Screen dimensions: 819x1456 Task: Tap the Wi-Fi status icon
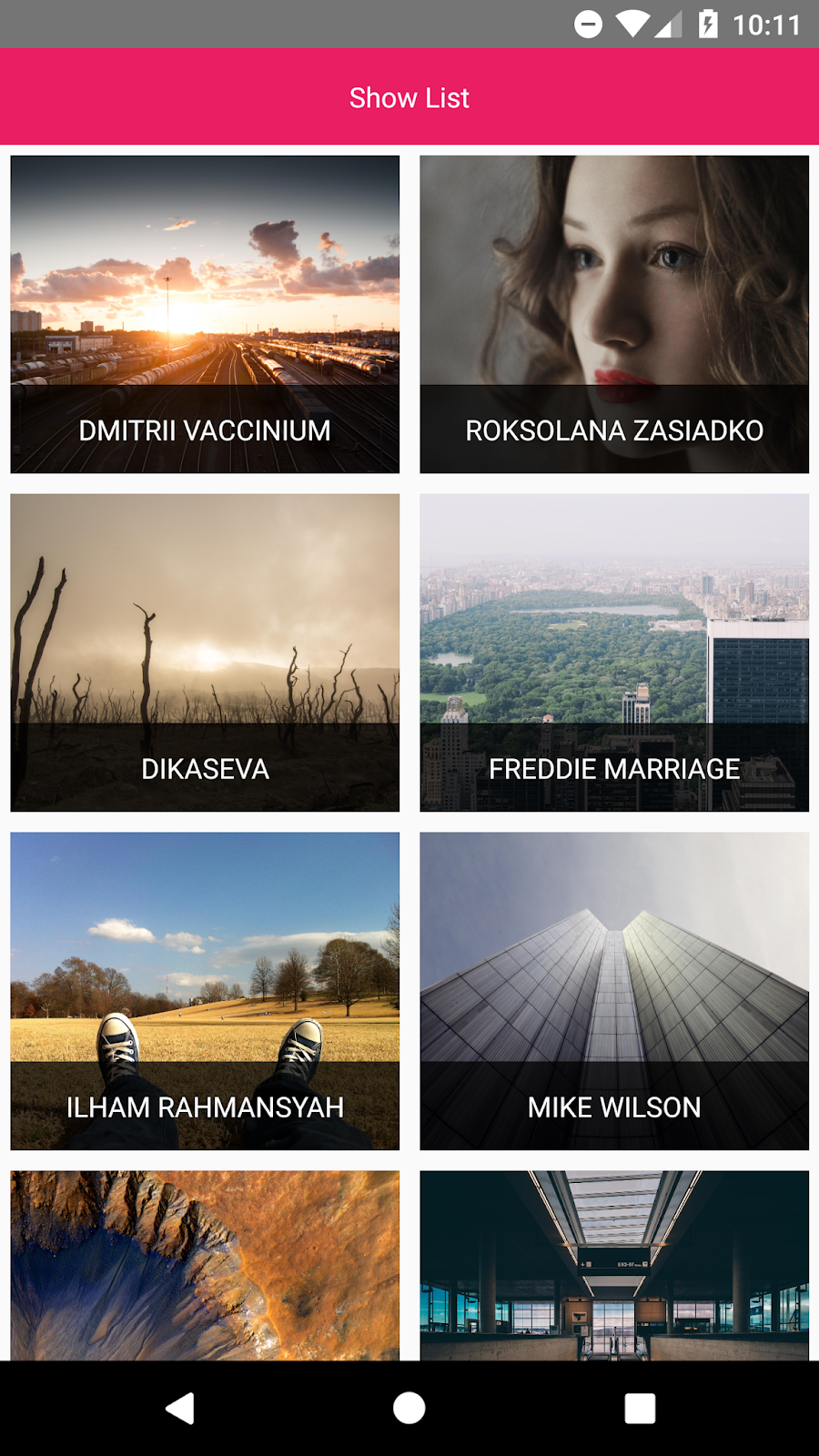[632, 25]
